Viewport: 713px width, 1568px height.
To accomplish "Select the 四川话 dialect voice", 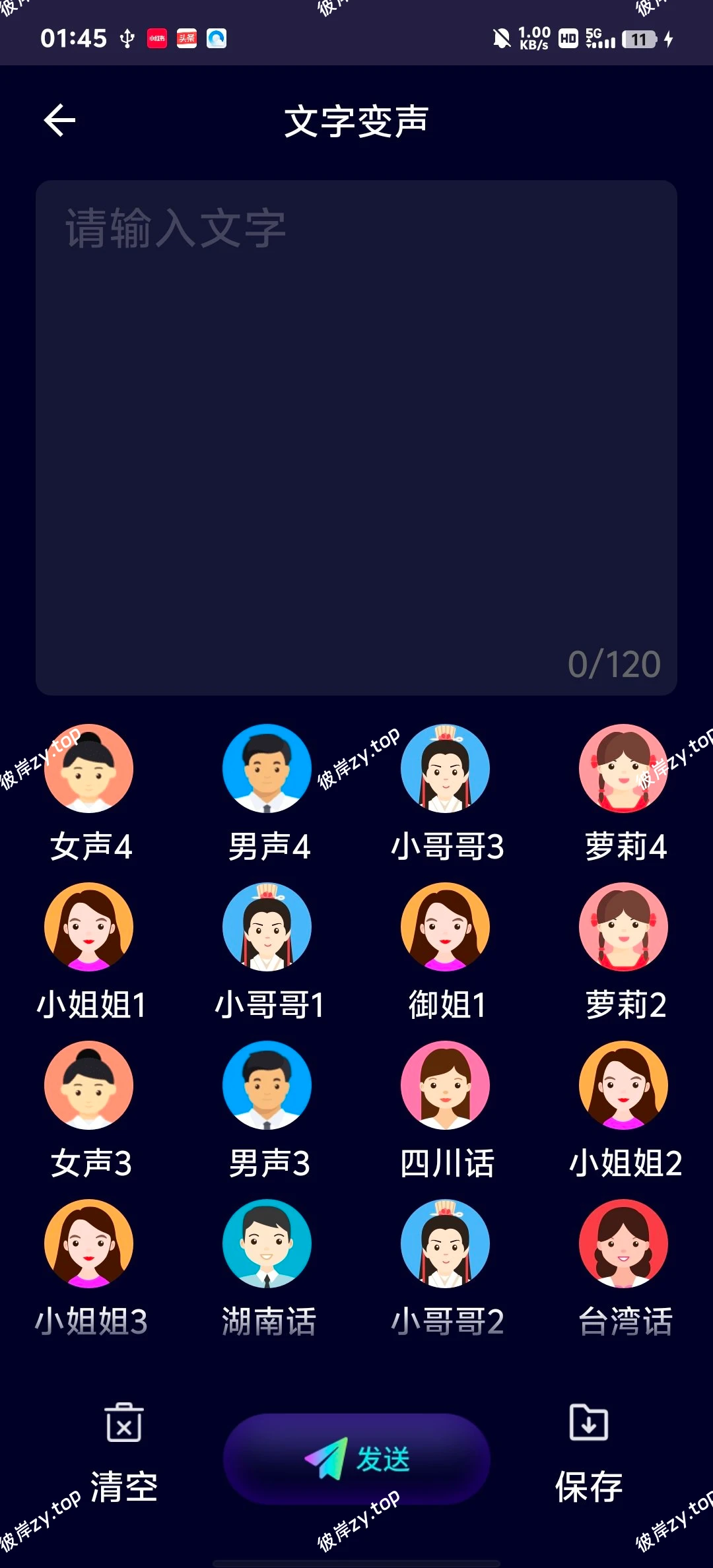I will [445, 1086].
